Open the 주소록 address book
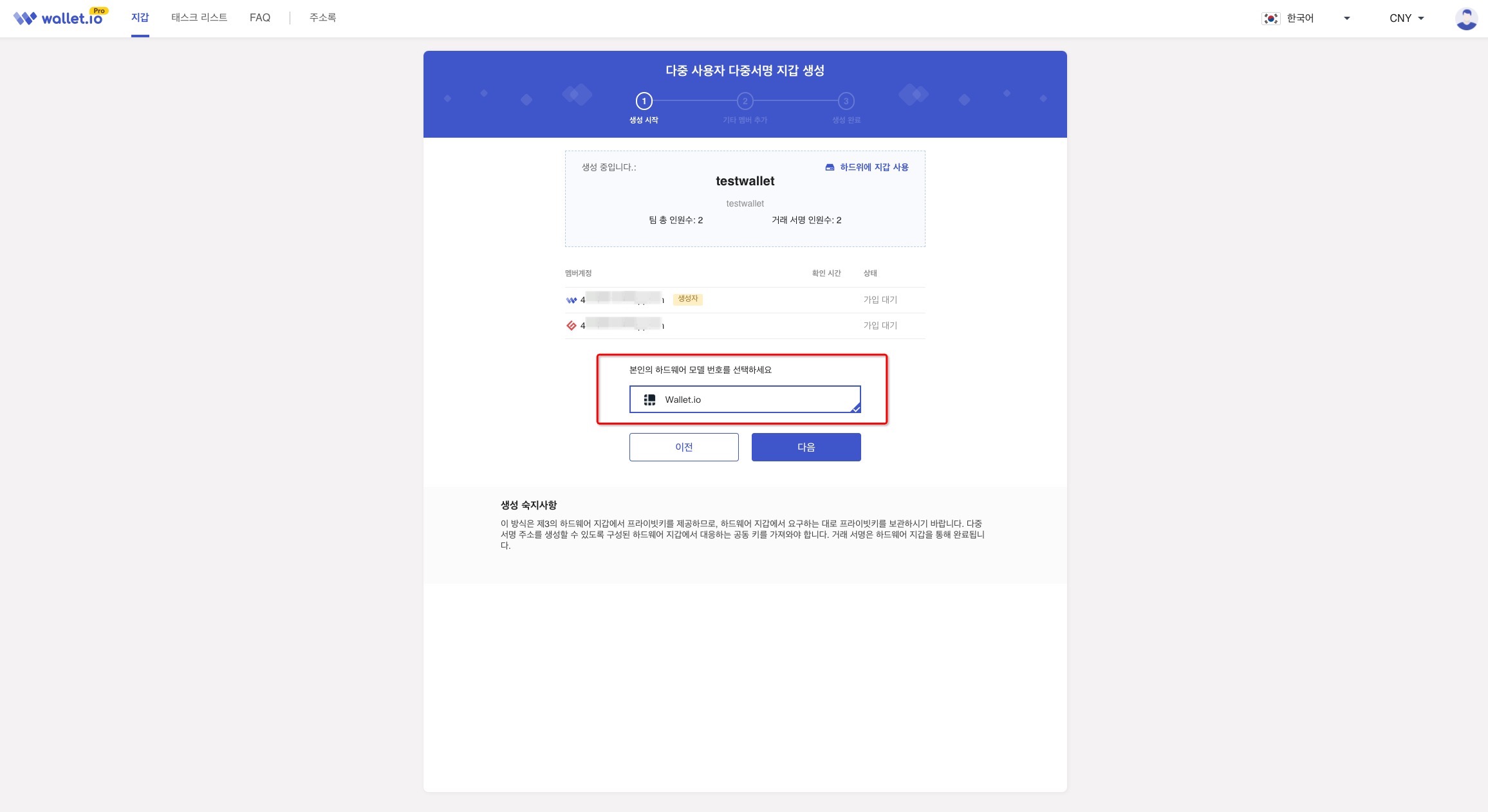Screen dimensions: 1488x812 pos(322,17)
